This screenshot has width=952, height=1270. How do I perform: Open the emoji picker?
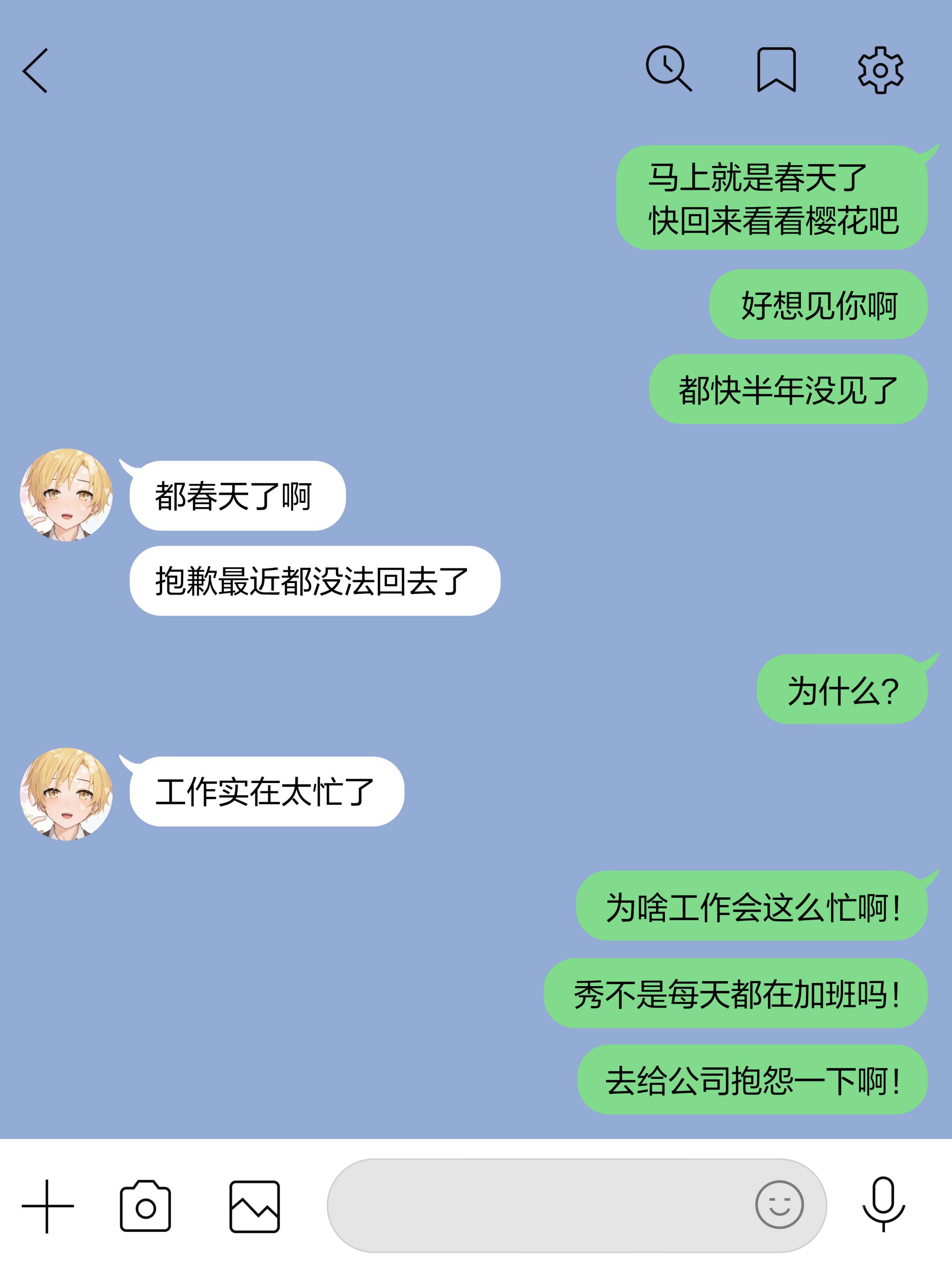[x=779, y=1205]
